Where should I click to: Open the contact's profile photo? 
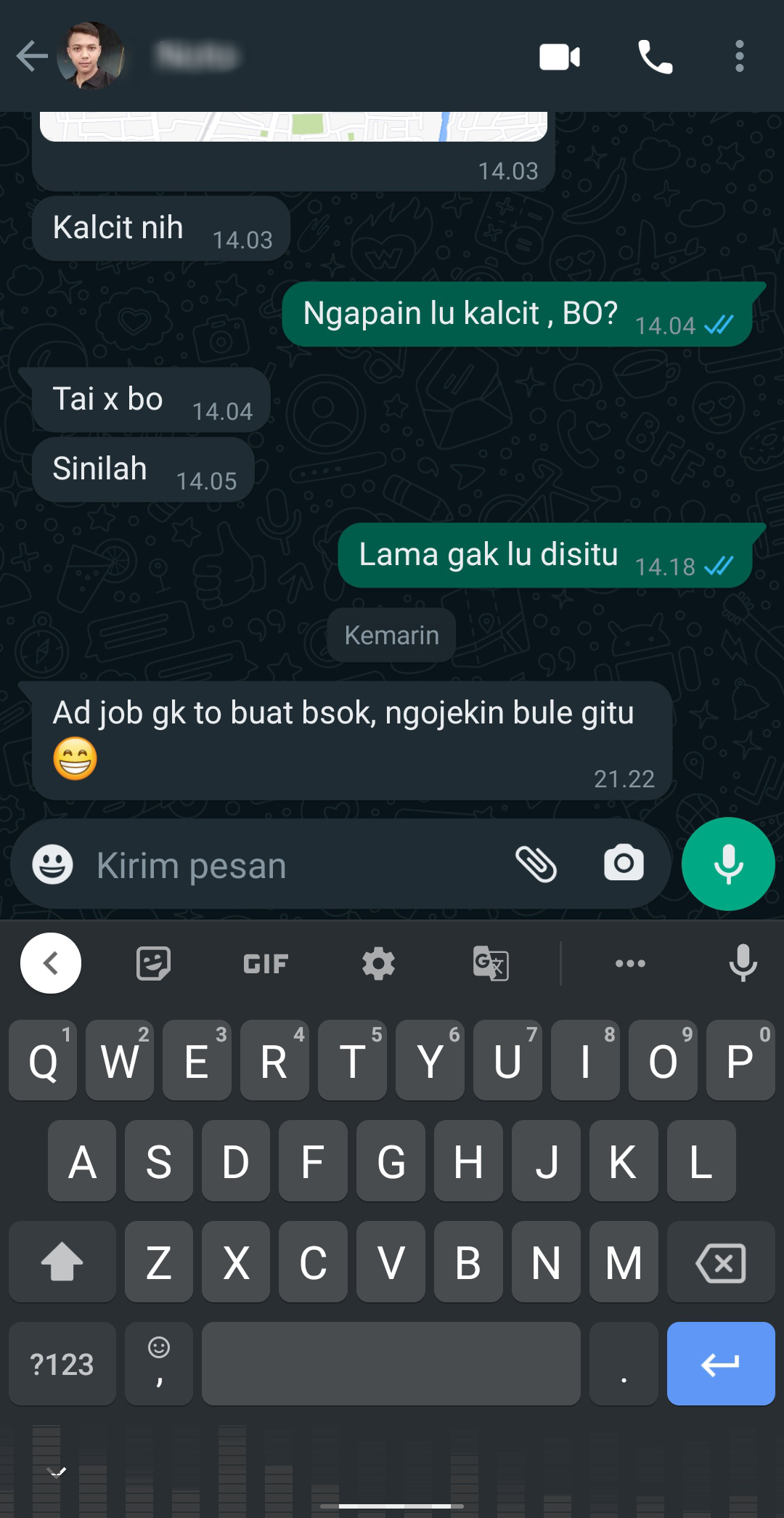pos(91,57)
